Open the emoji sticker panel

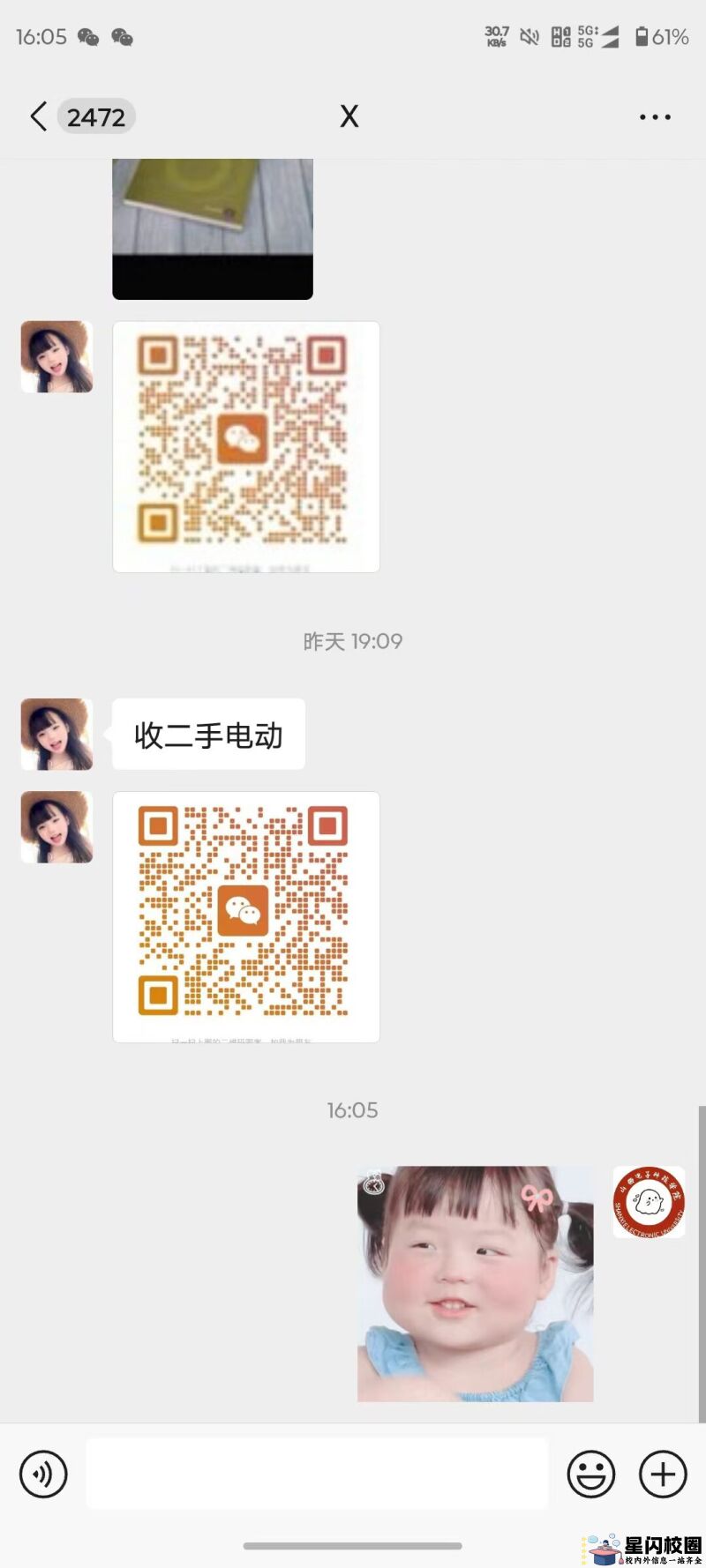click(x=590, y=1474)
